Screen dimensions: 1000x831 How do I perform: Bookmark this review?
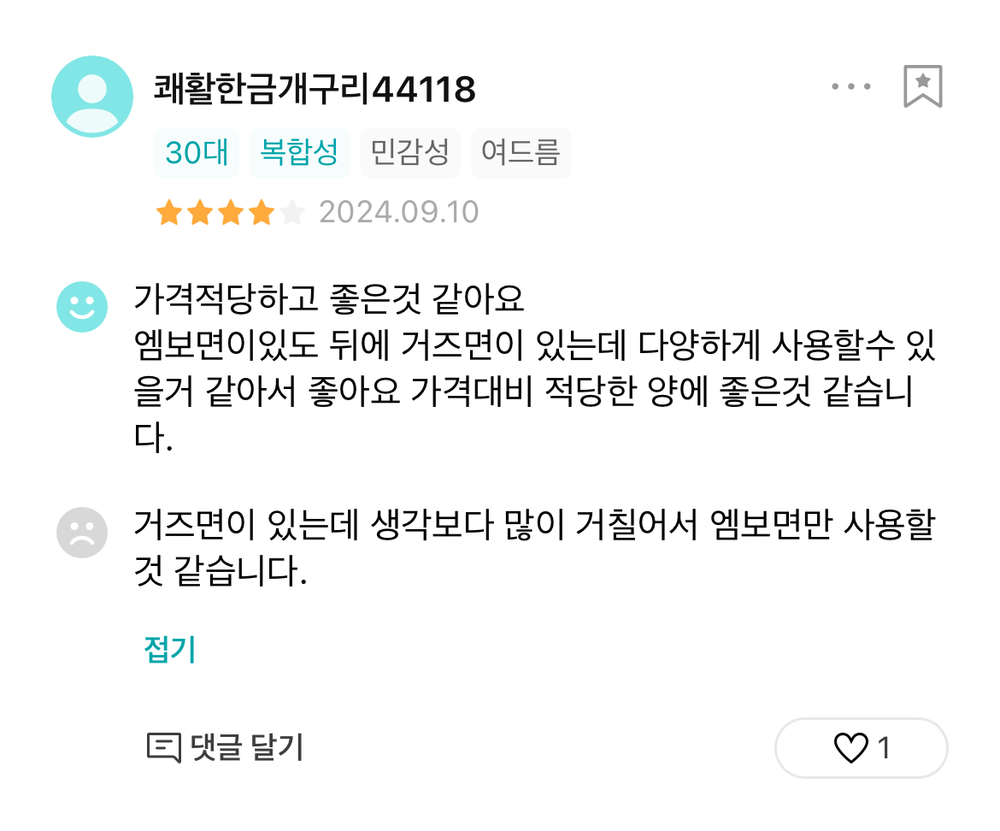(922, 87)
